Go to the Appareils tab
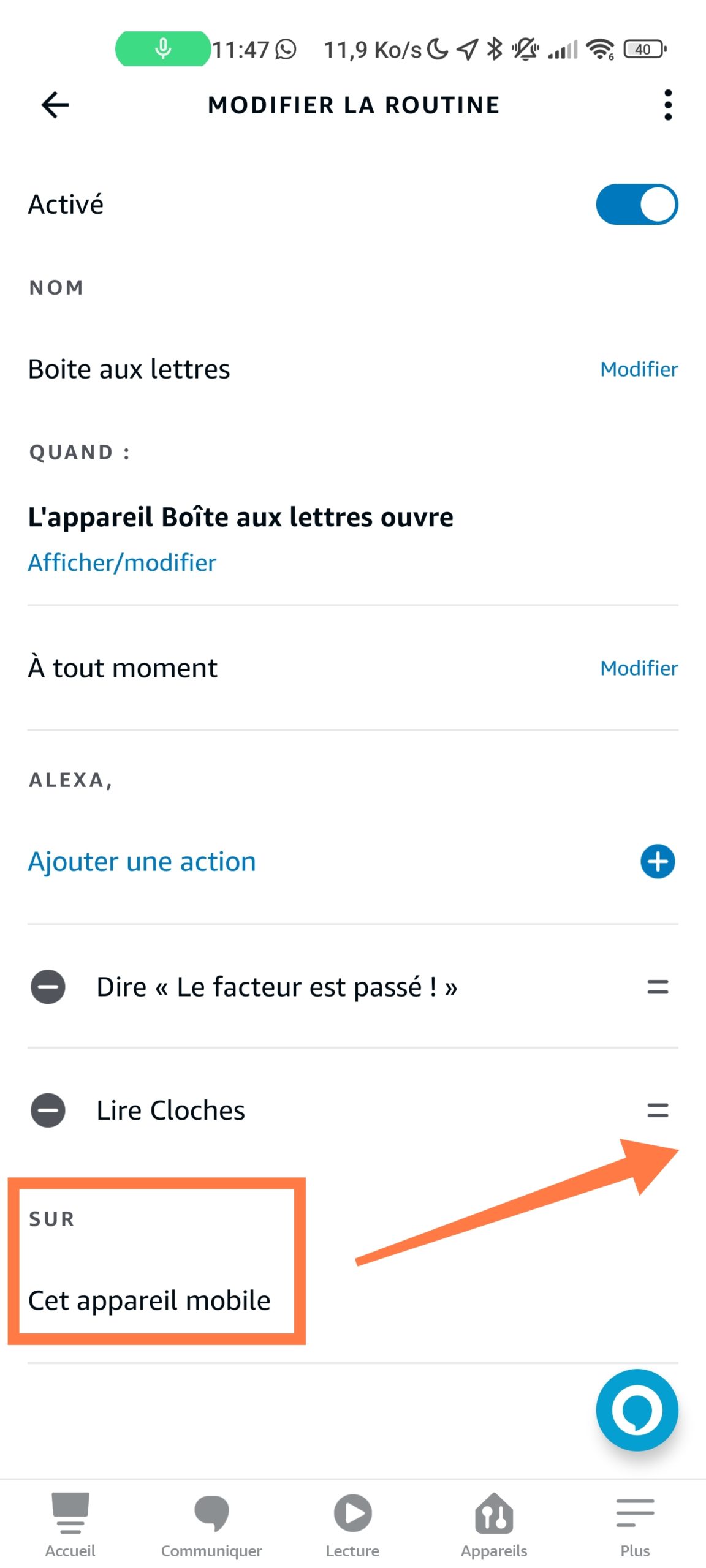 (494, 1525)
